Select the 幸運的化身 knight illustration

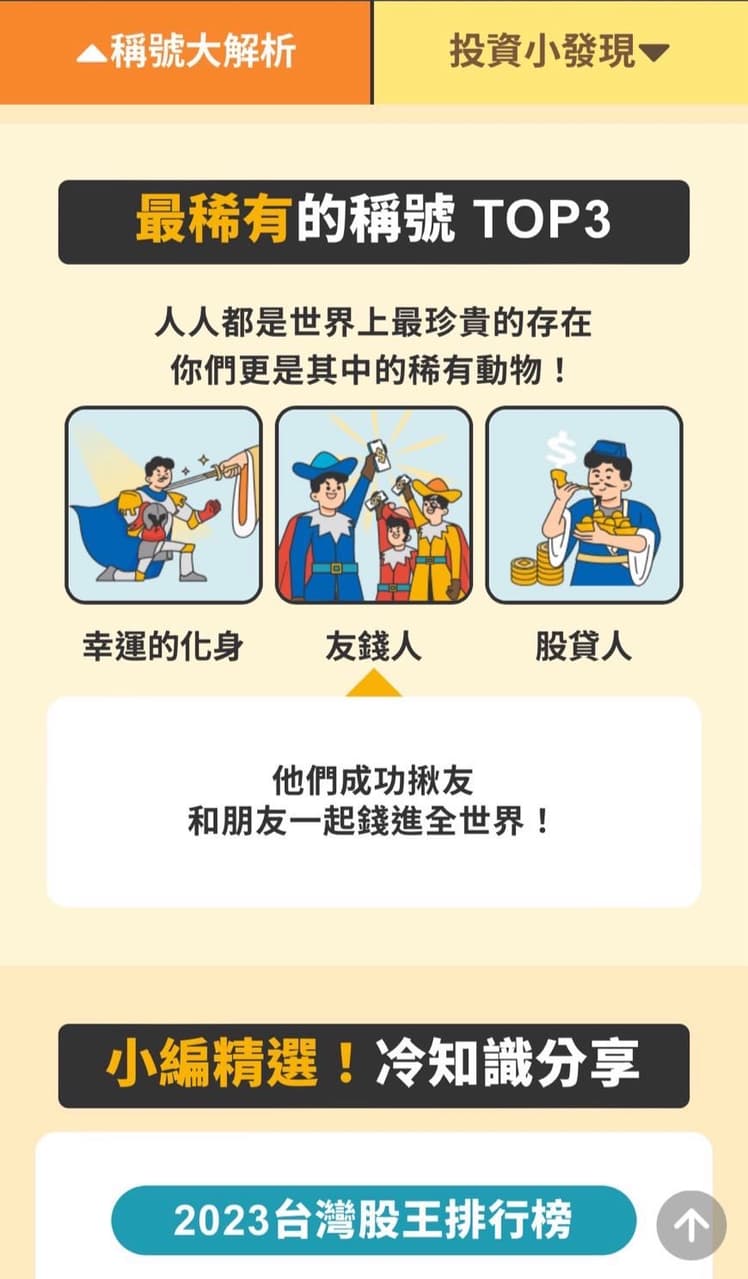(166, 505)
